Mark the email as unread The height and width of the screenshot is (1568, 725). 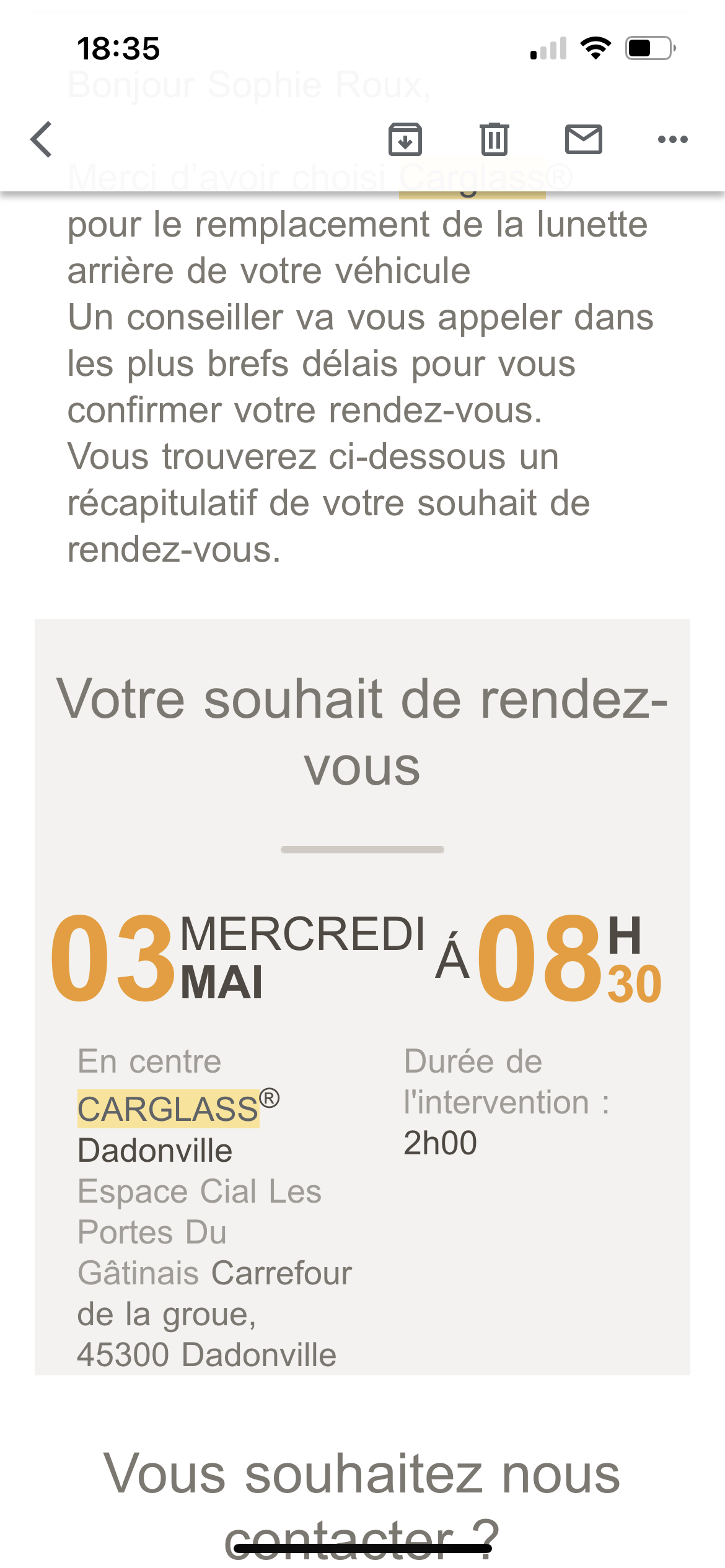point(583,139)
